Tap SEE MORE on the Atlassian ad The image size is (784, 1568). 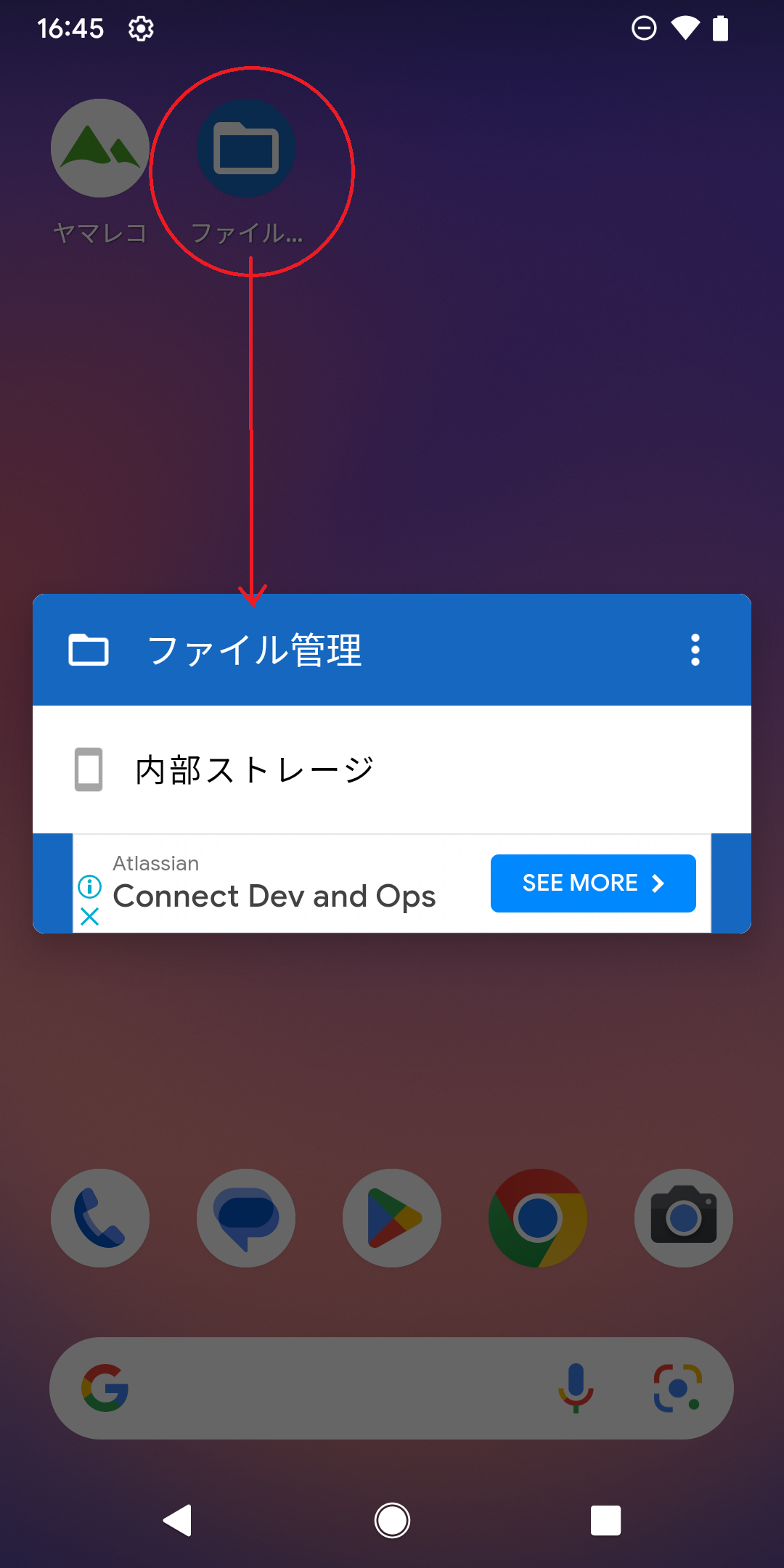(593, 883)
